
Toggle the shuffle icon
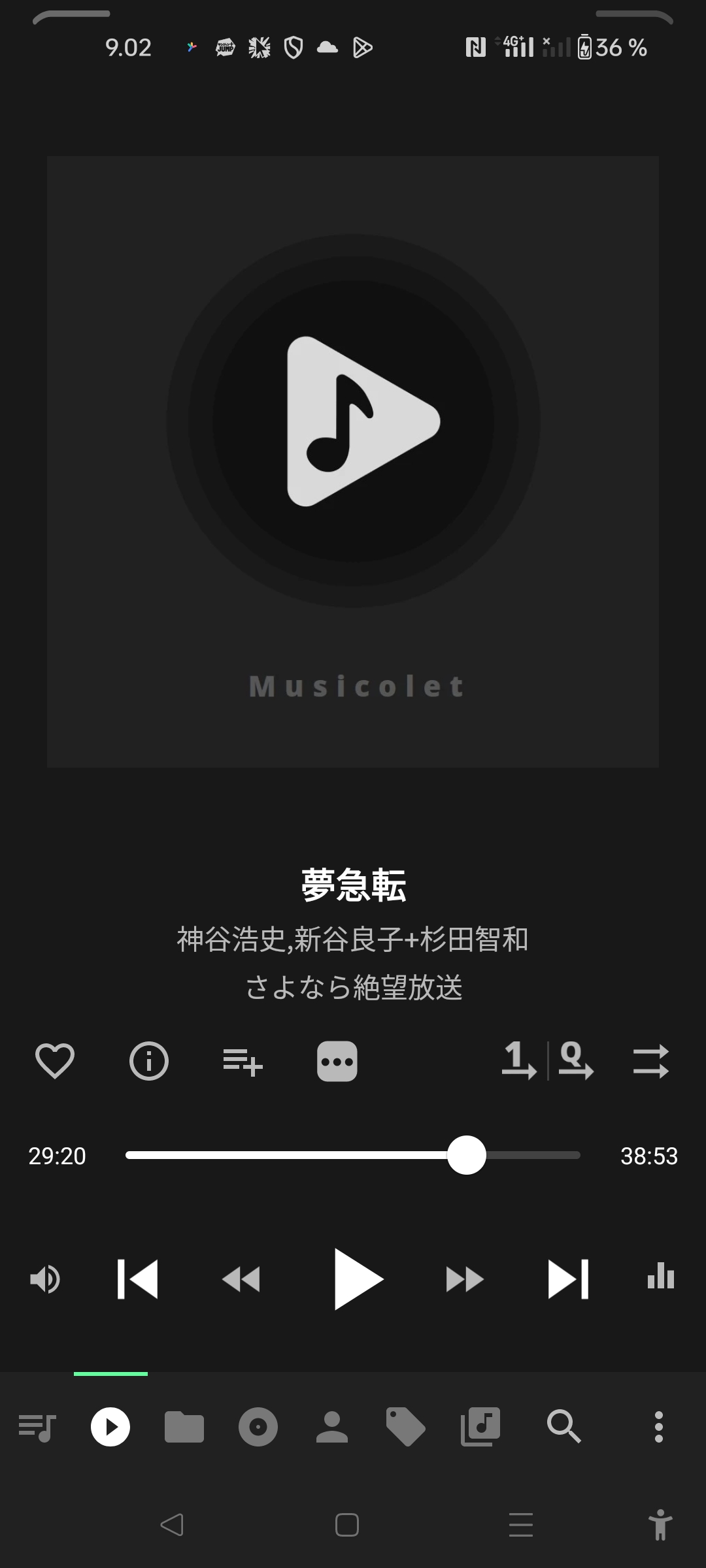coord(650,1062)
